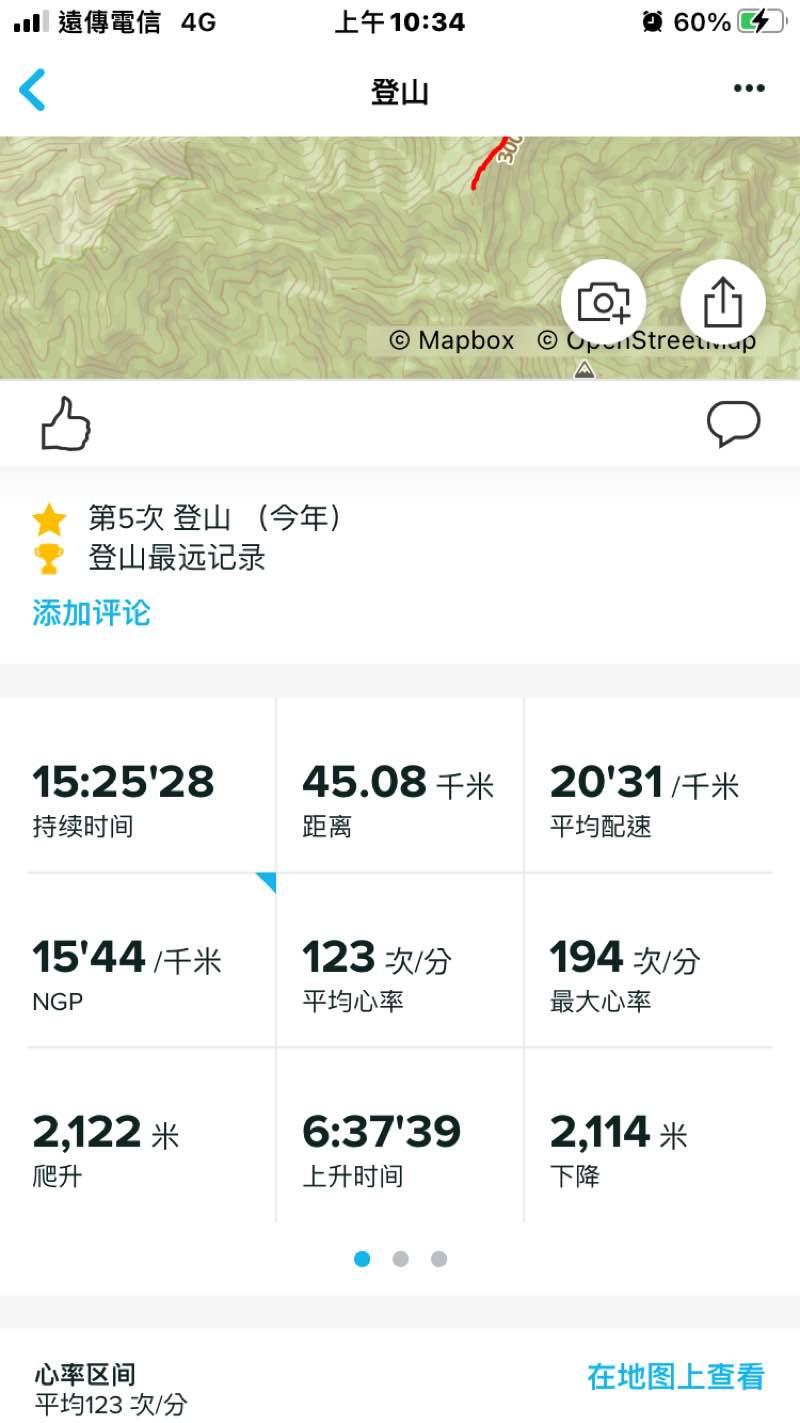This screenshot has width=800, height=1423.
Task: Add a photo with the camera button
Action: pos(603,302)
